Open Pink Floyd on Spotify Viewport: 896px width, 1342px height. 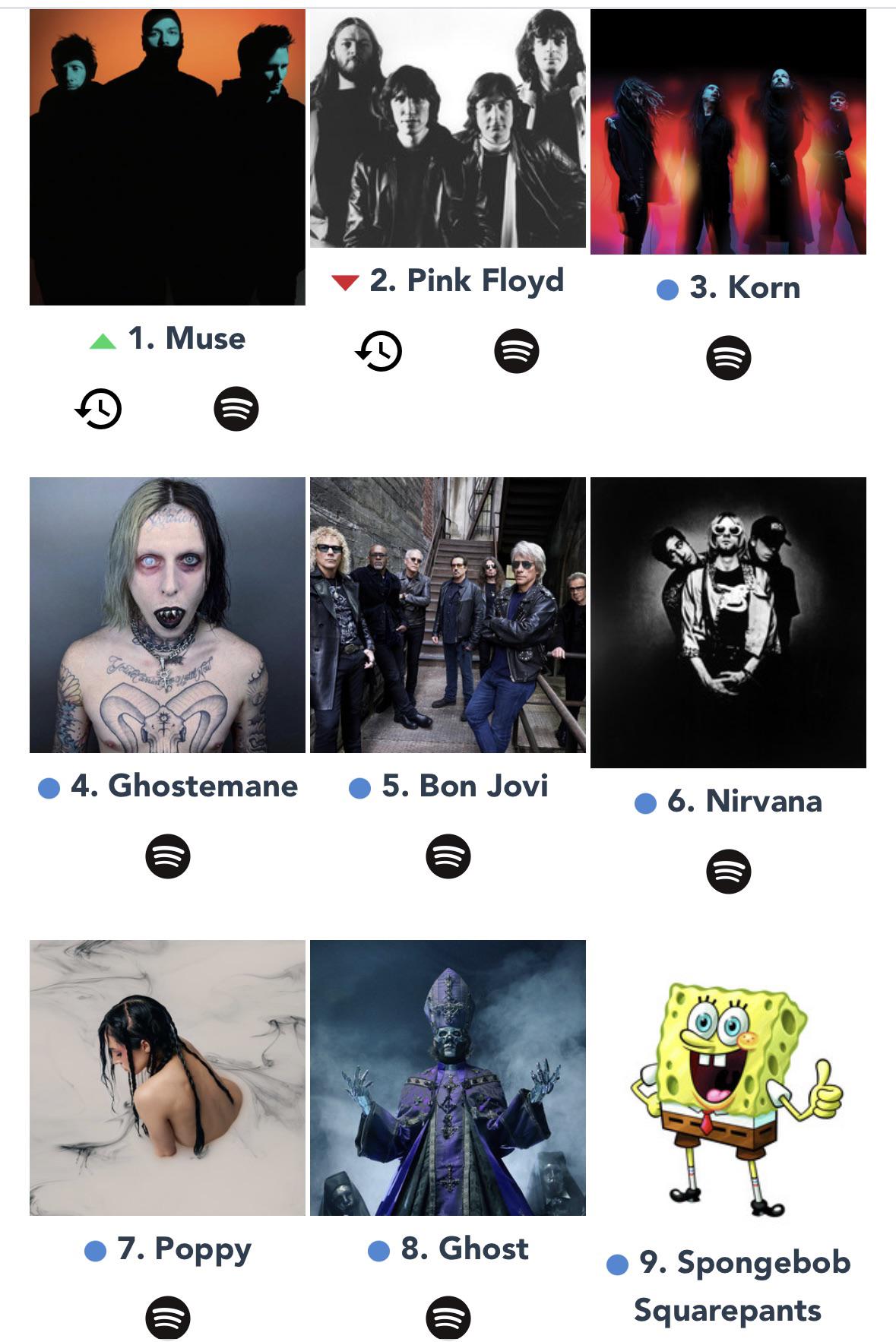(x=517, y=351)
